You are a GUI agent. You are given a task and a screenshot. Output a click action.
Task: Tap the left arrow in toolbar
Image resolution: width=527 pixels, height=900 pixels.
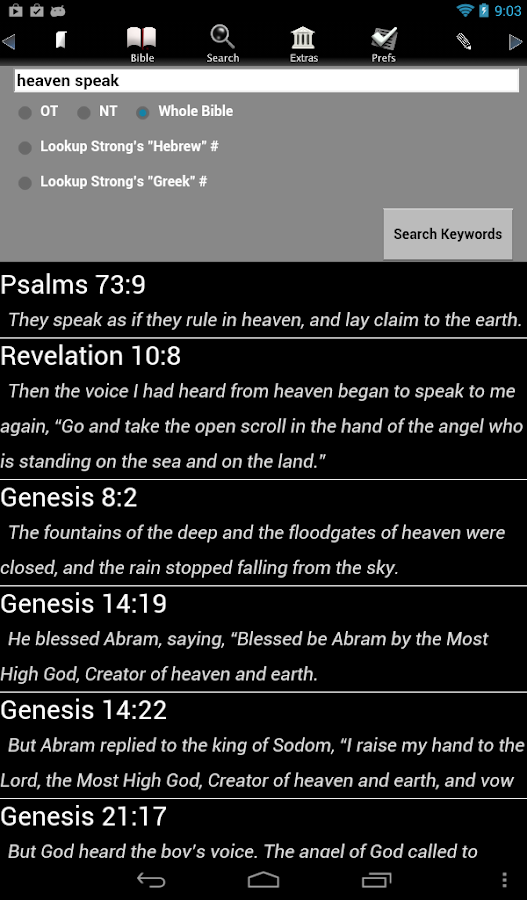(9, 42)
